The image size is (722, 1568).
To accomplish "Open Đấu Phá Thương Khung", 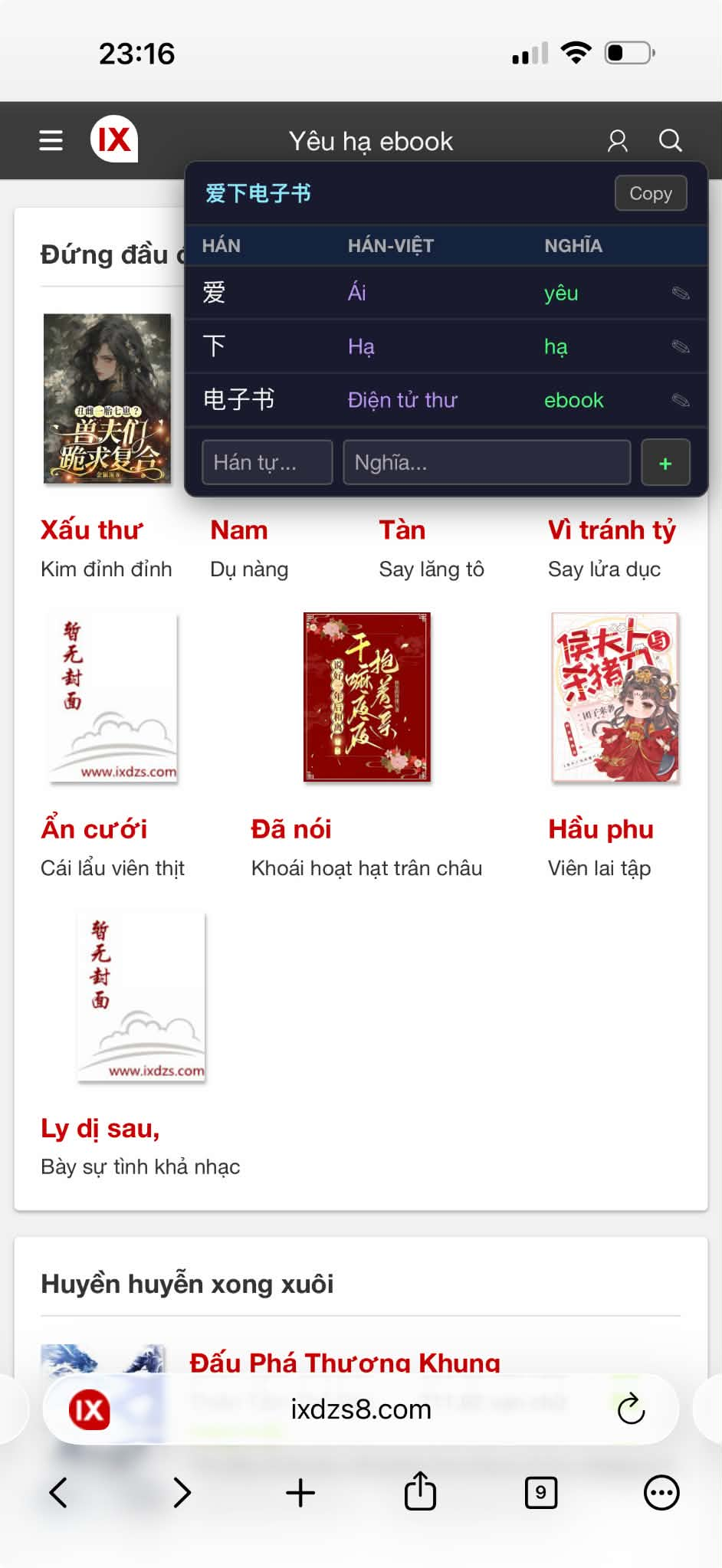I will [345, 1362].
